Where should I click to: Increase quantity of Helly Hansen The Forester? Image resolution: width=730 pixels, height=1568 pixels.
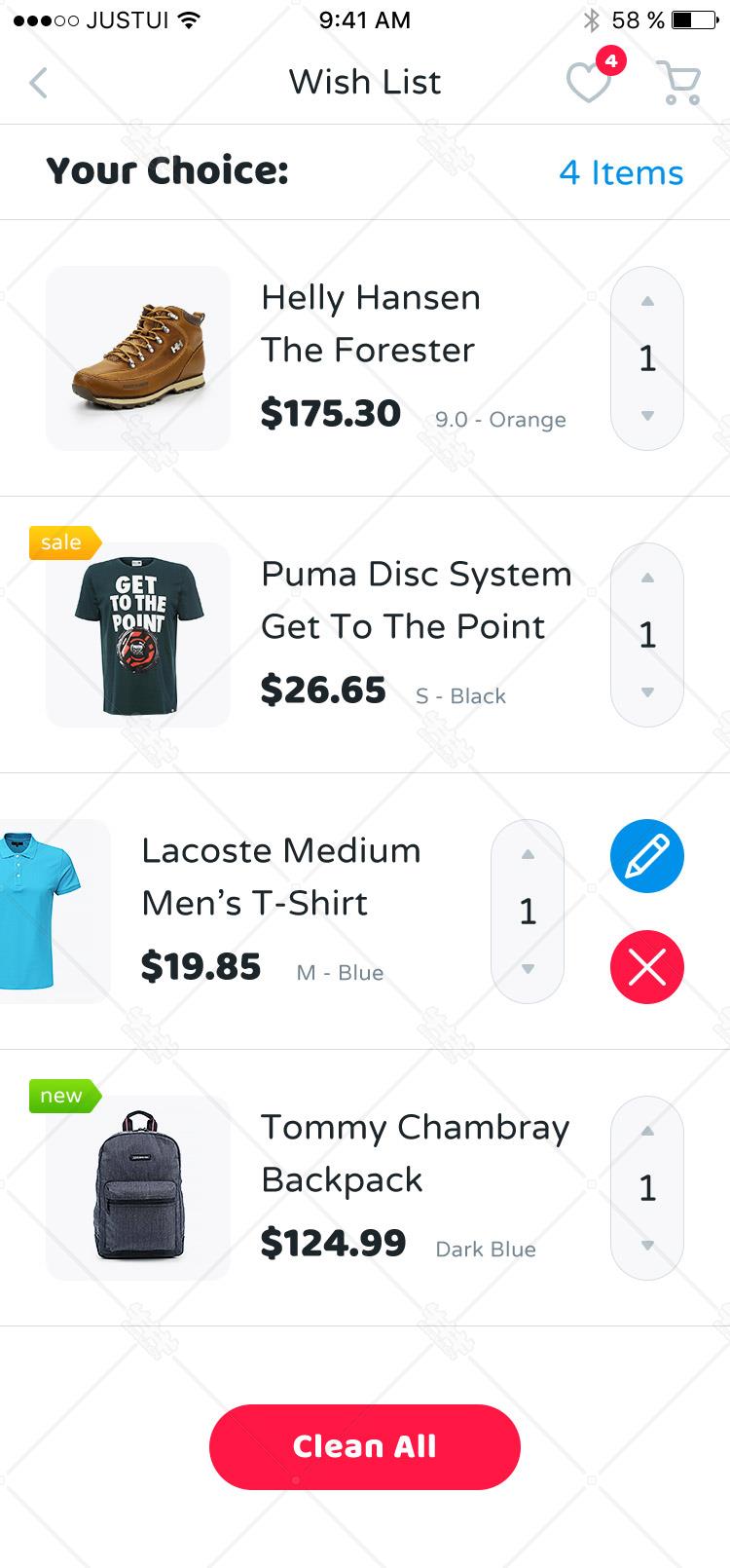click(x=647, y=301)
